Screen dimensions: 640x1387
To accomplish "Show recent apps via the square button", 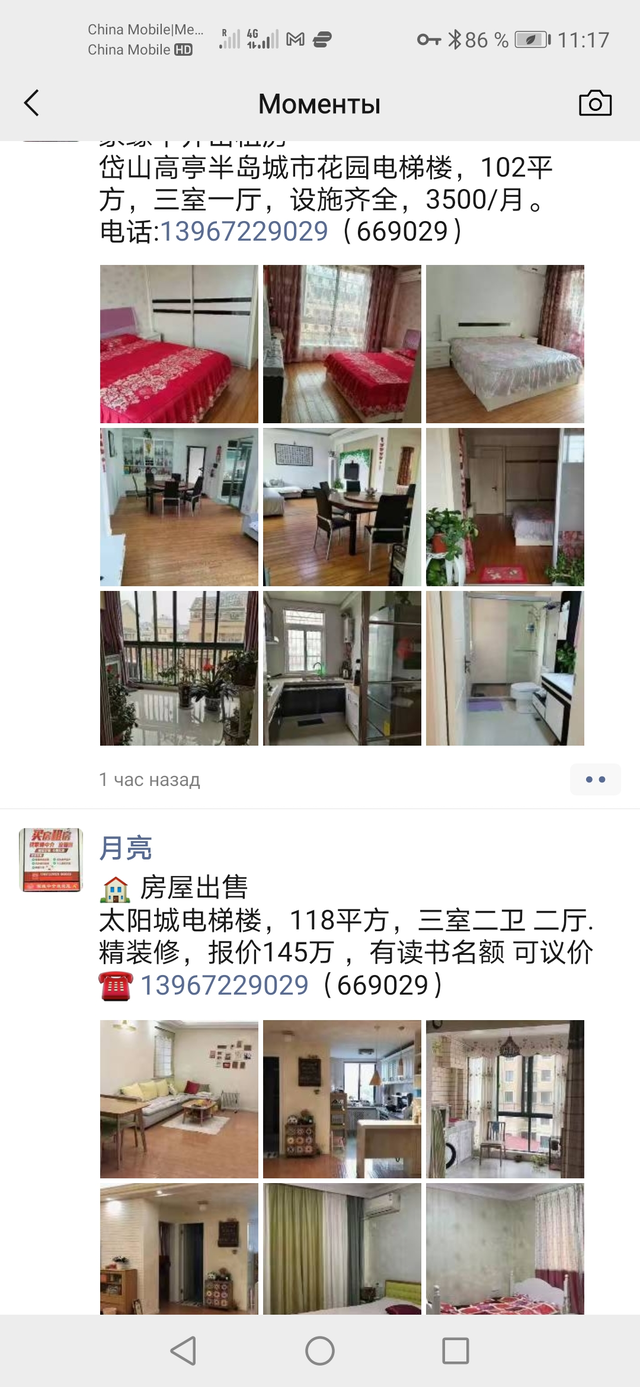I will pyautogui.click(x=456, y=1351).
